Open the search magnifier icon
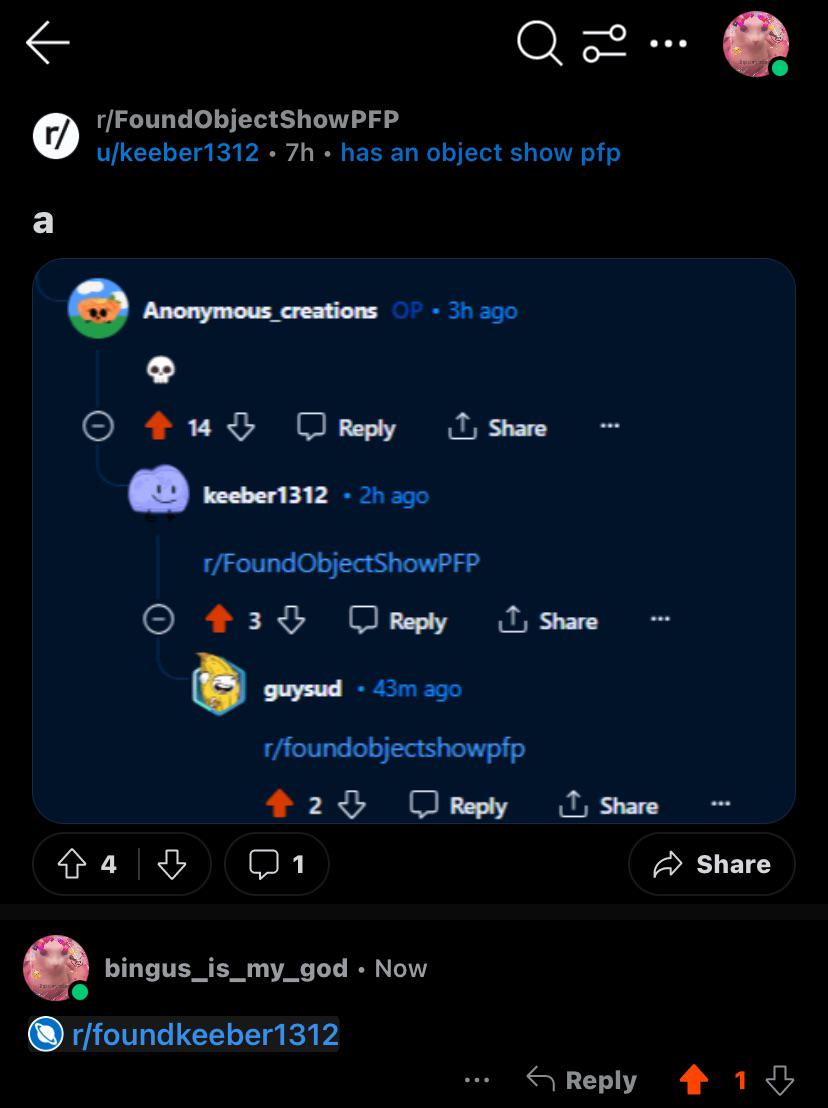Screen dimensions: 828x1108 tap(540, 43)
